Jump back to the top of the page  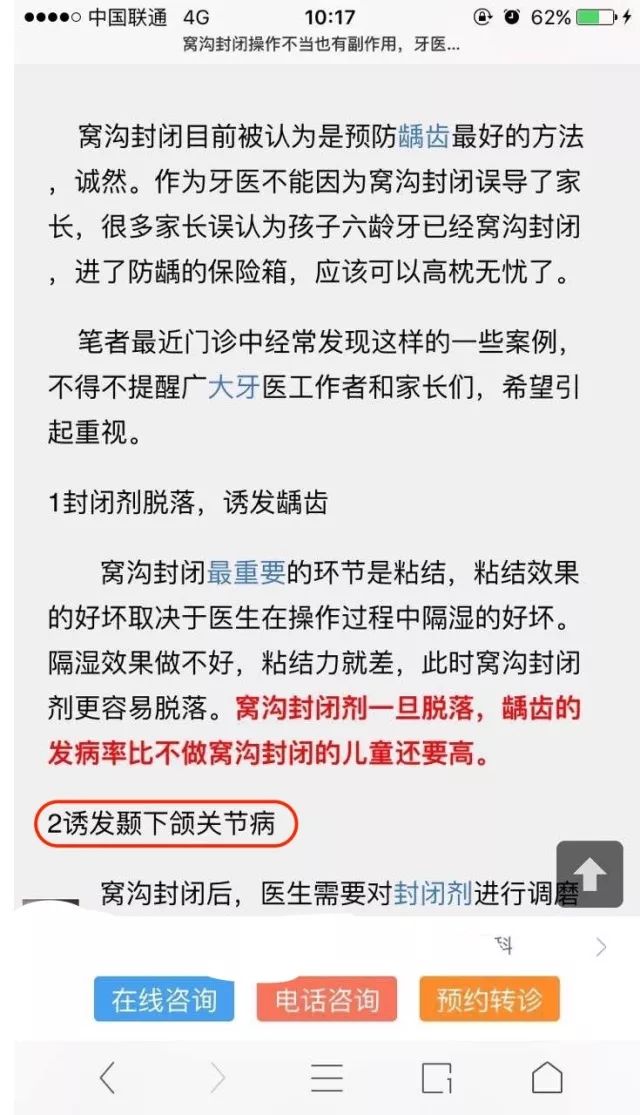click(589, 874)
